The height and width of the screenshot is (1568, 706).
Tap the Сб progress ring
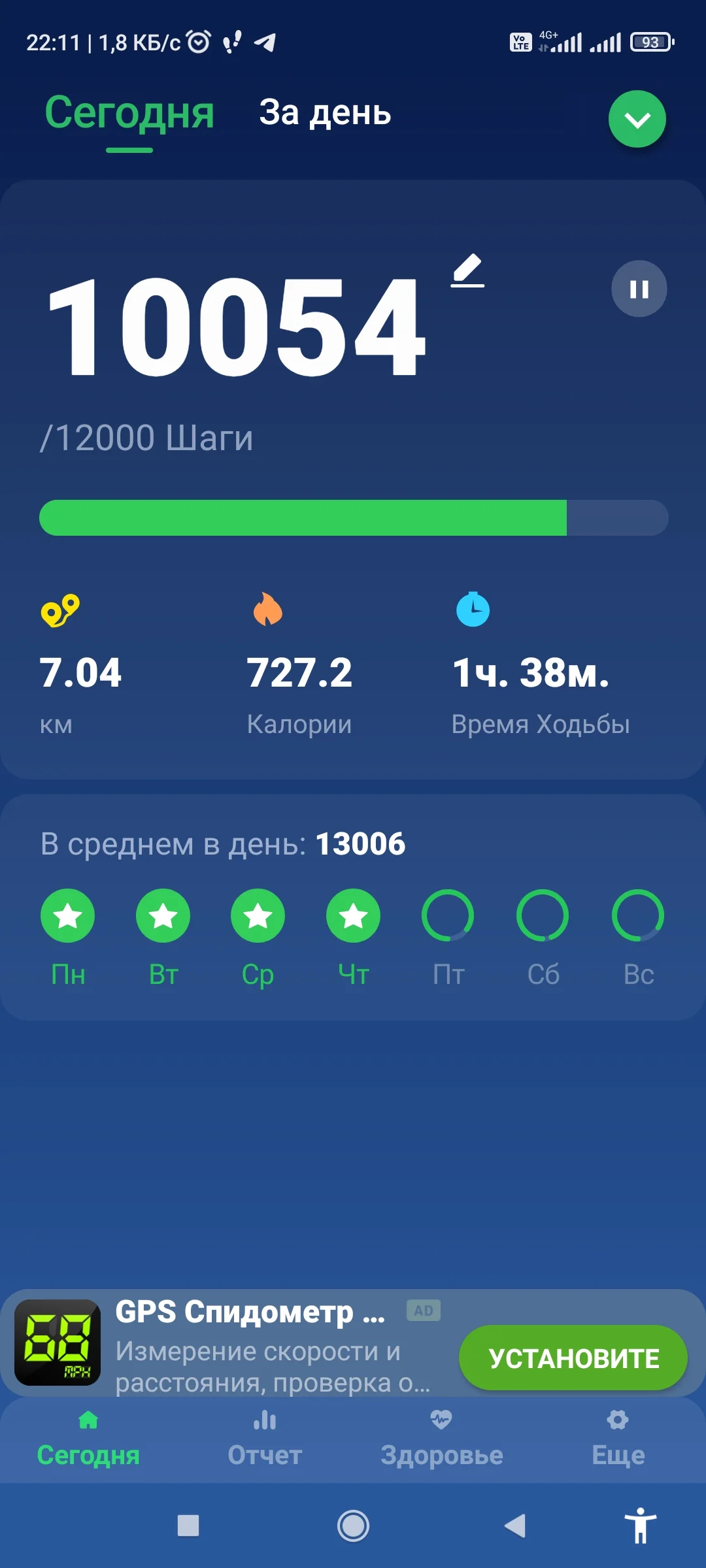tap(543, 915)
